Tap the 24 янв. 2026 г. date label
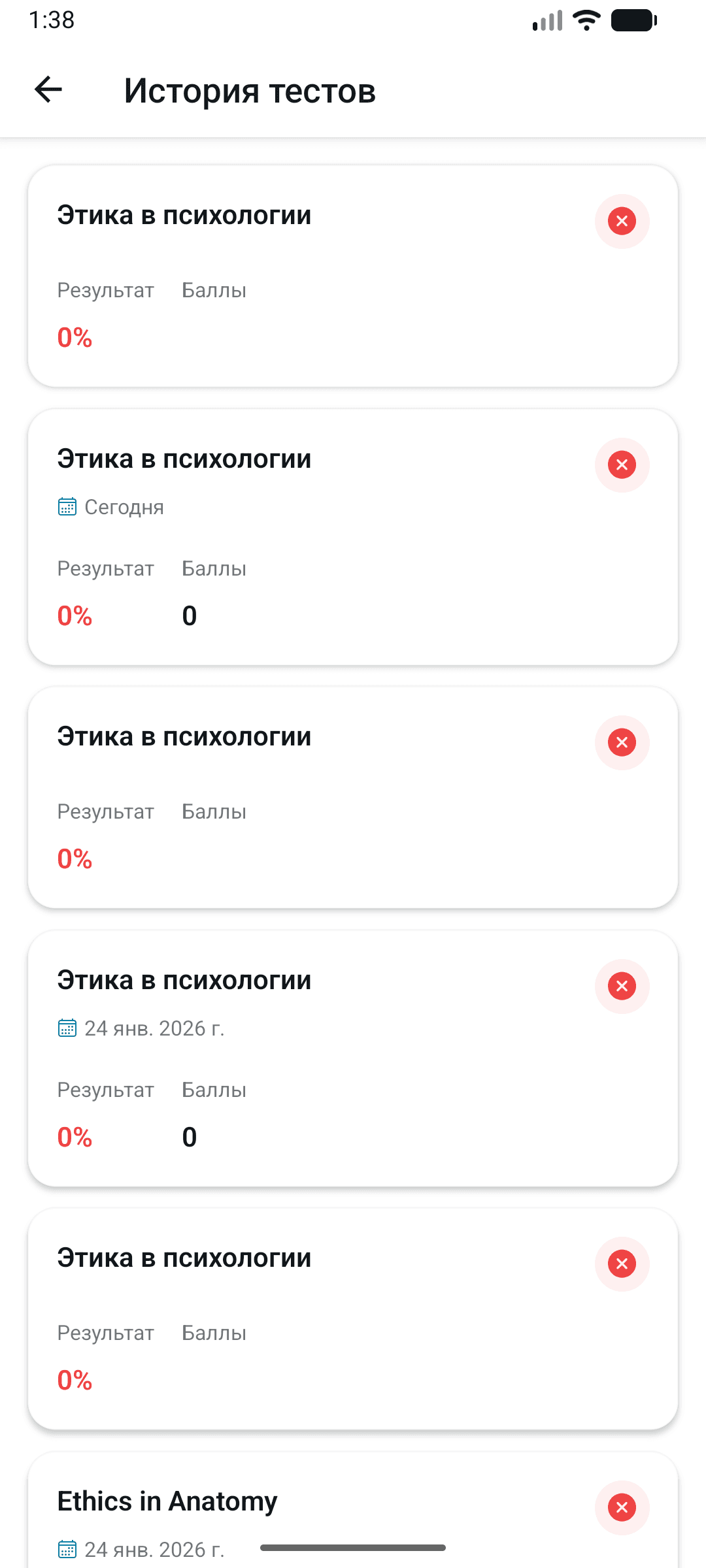The image size is (706, 1568). tap(156, 1028)
